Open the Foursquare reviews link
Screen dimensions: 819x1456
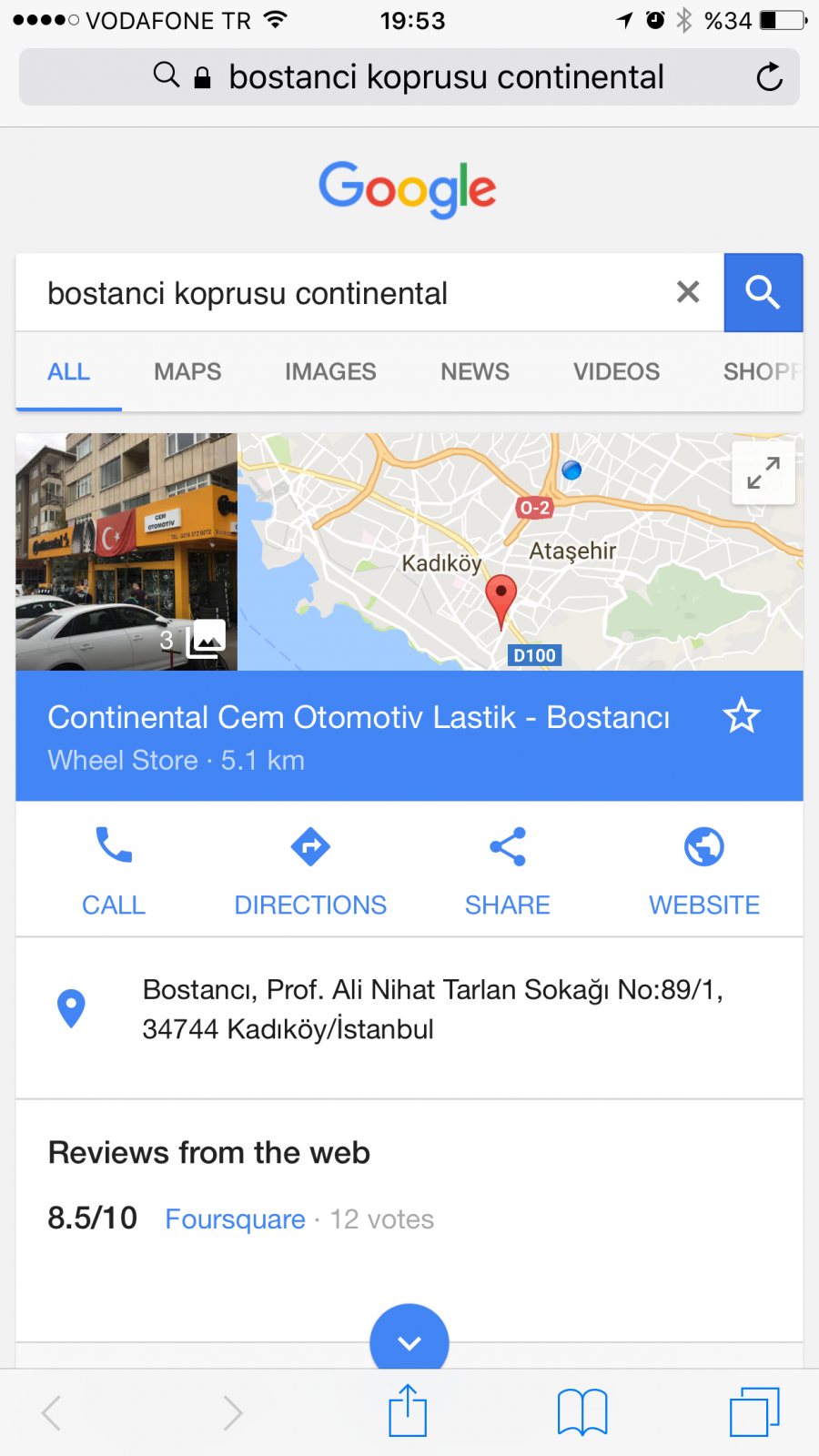235,1218
